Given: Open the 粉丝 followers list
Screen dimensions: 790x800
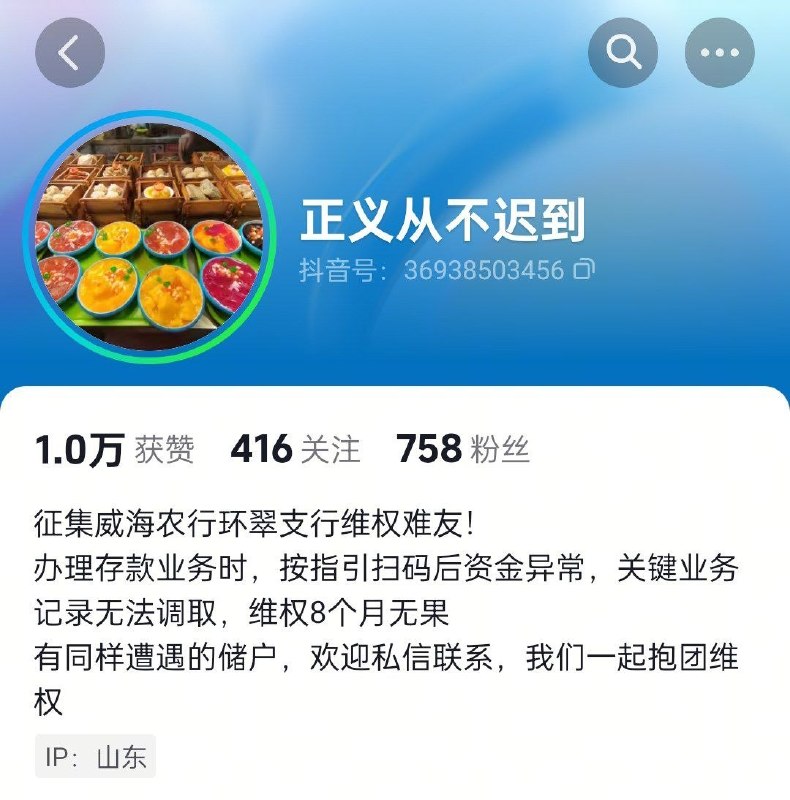Looking at the screenshot, I should [465, 450].
